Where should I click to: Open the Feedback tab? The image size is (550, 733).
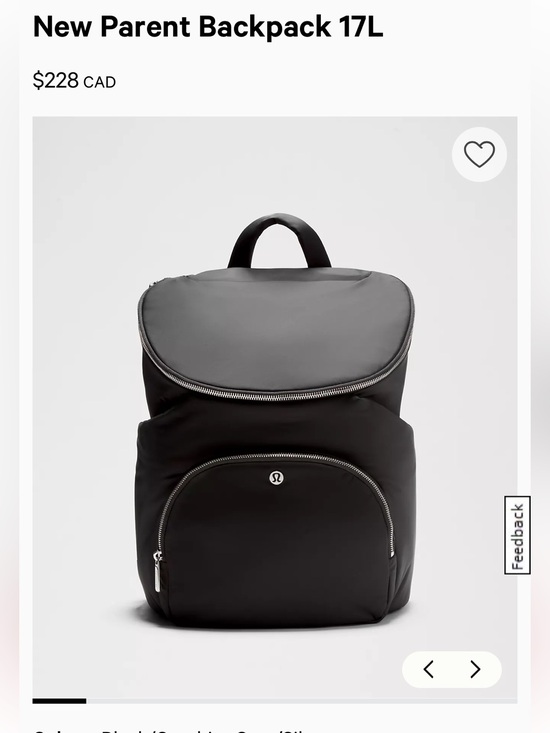(517, 535)
